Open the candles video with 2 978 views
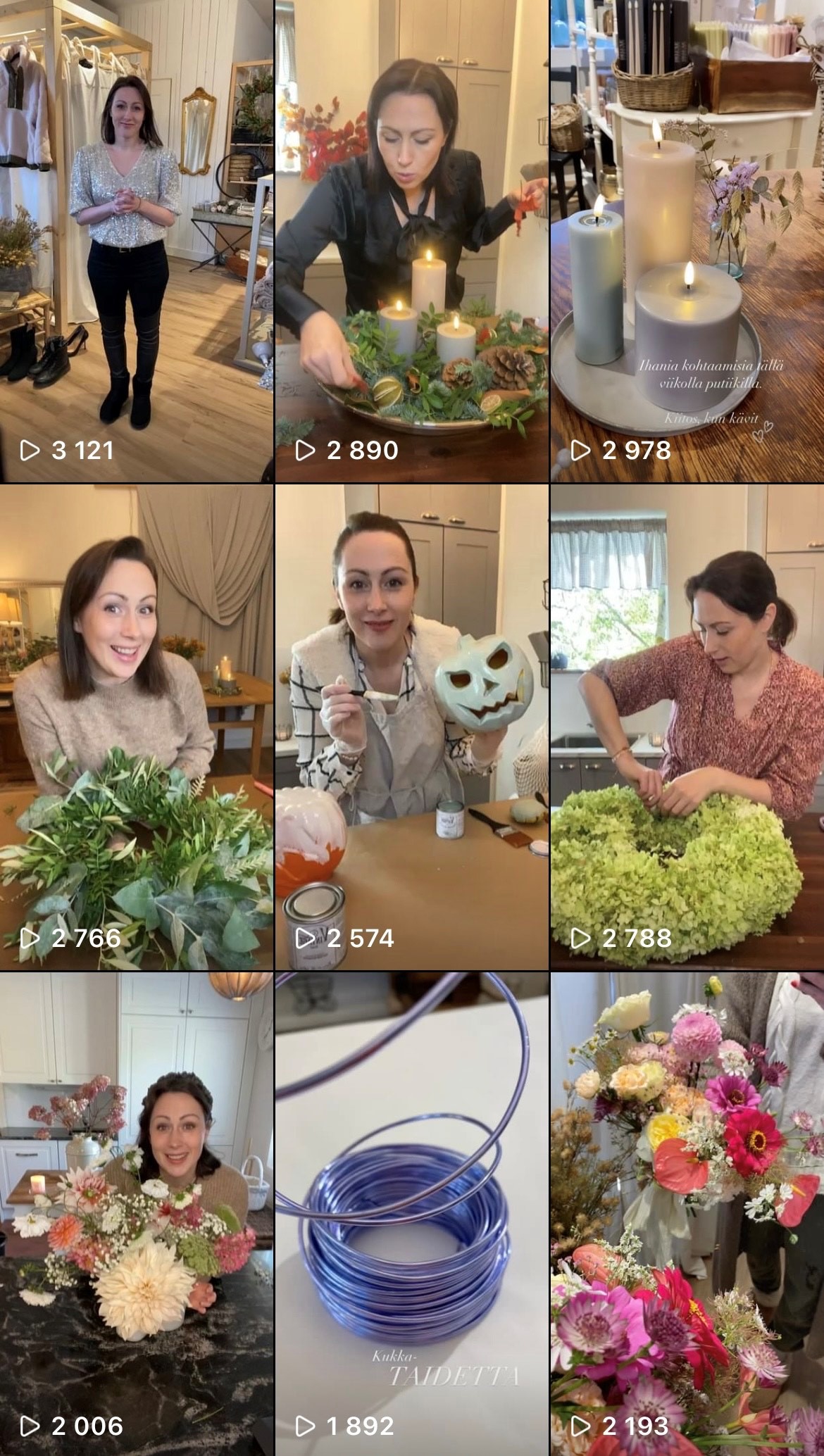The height and width of the screenshot is (1456, 824). [x=687, y=239]
